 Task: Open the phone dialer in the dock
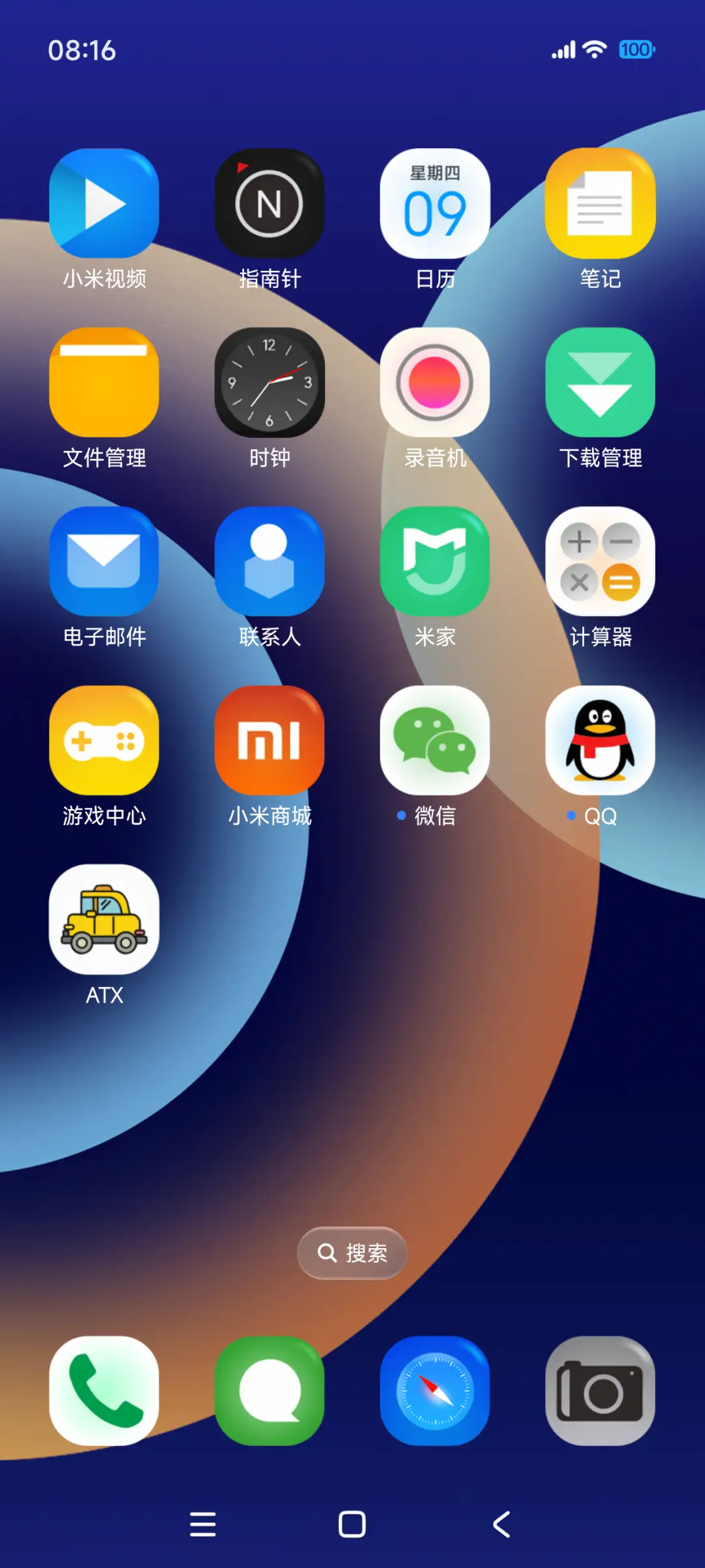tap(104, 1391)
